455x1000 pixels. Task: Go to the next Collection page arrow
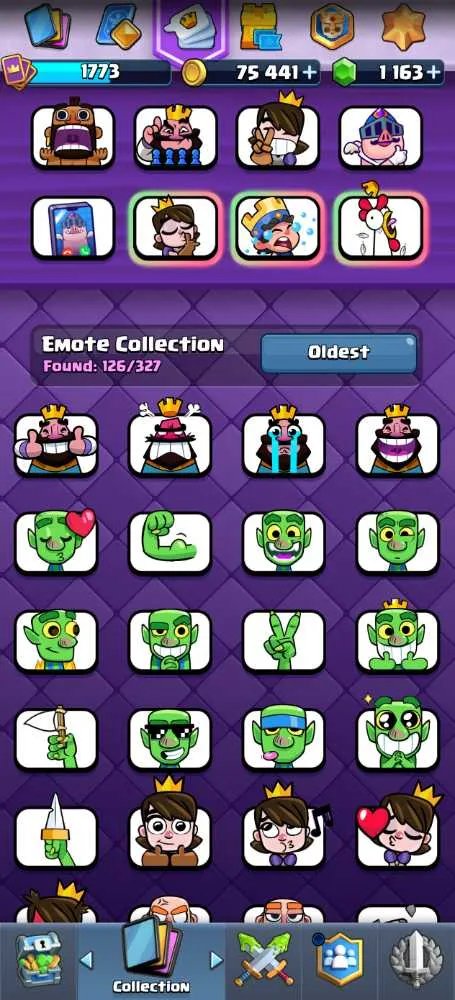tap(216, 959)
